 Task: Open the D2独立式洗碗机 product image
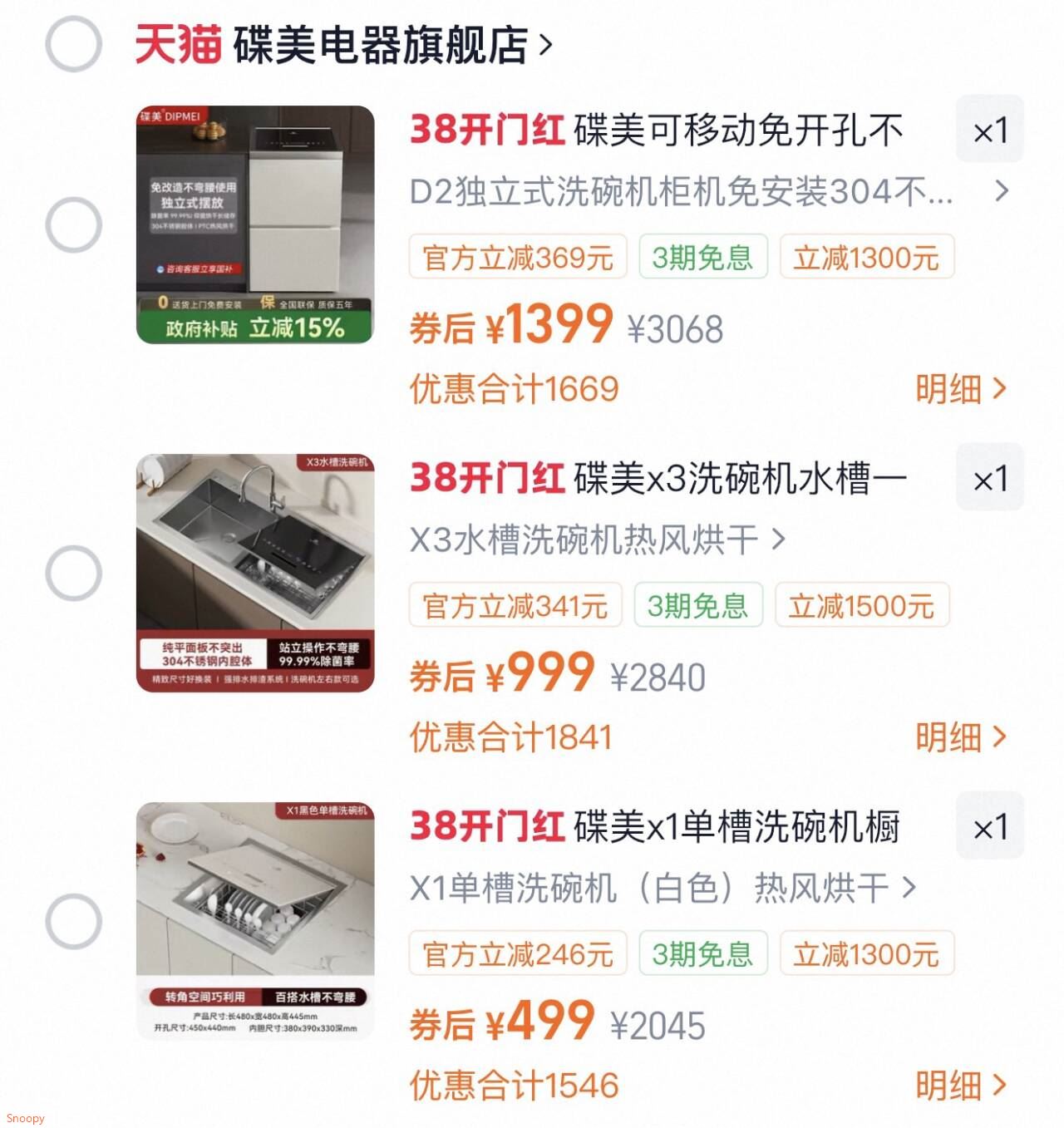tap(255, 224)
